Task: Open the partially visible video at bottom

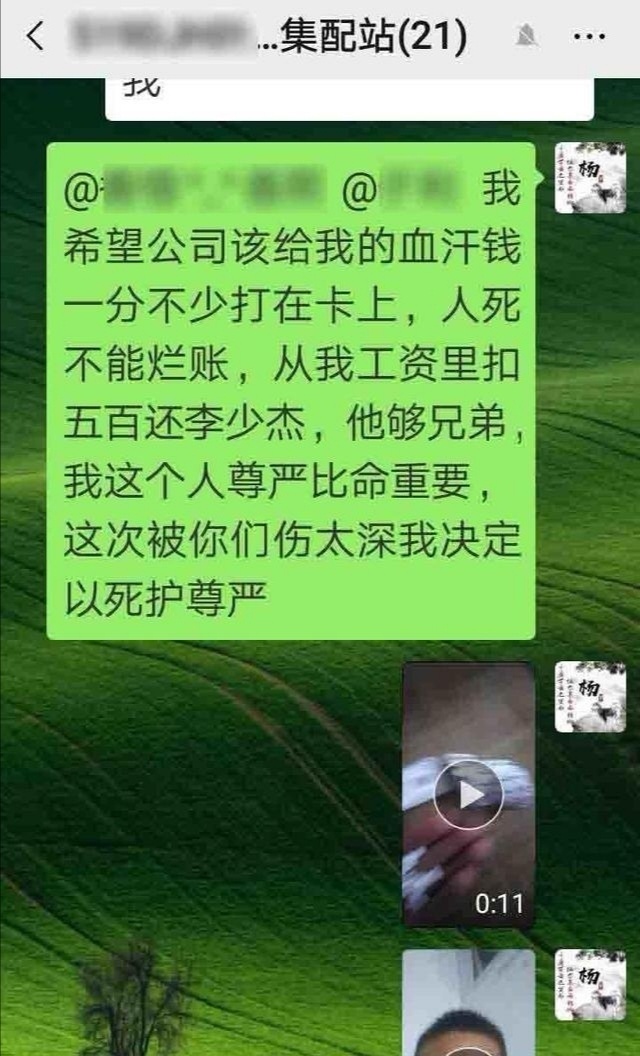Action: click(469, 1003)
